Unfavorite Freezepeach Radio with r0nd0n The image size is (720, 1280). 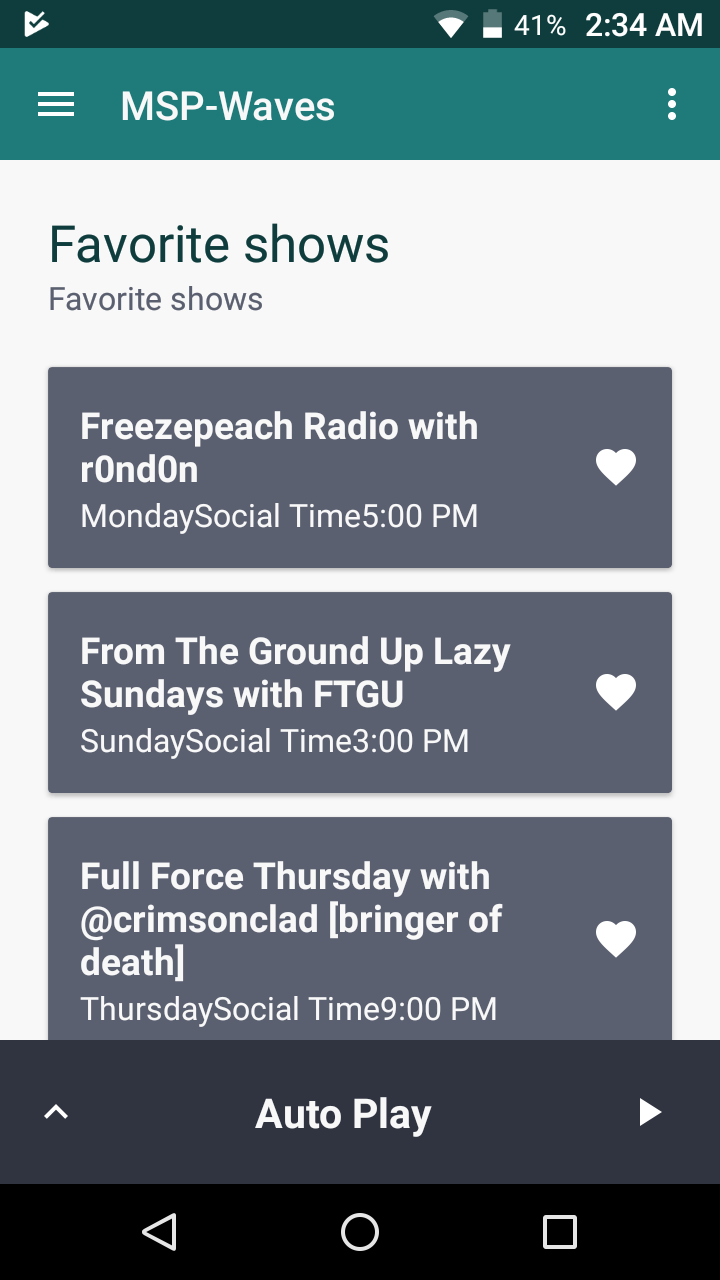coord(616,467)
